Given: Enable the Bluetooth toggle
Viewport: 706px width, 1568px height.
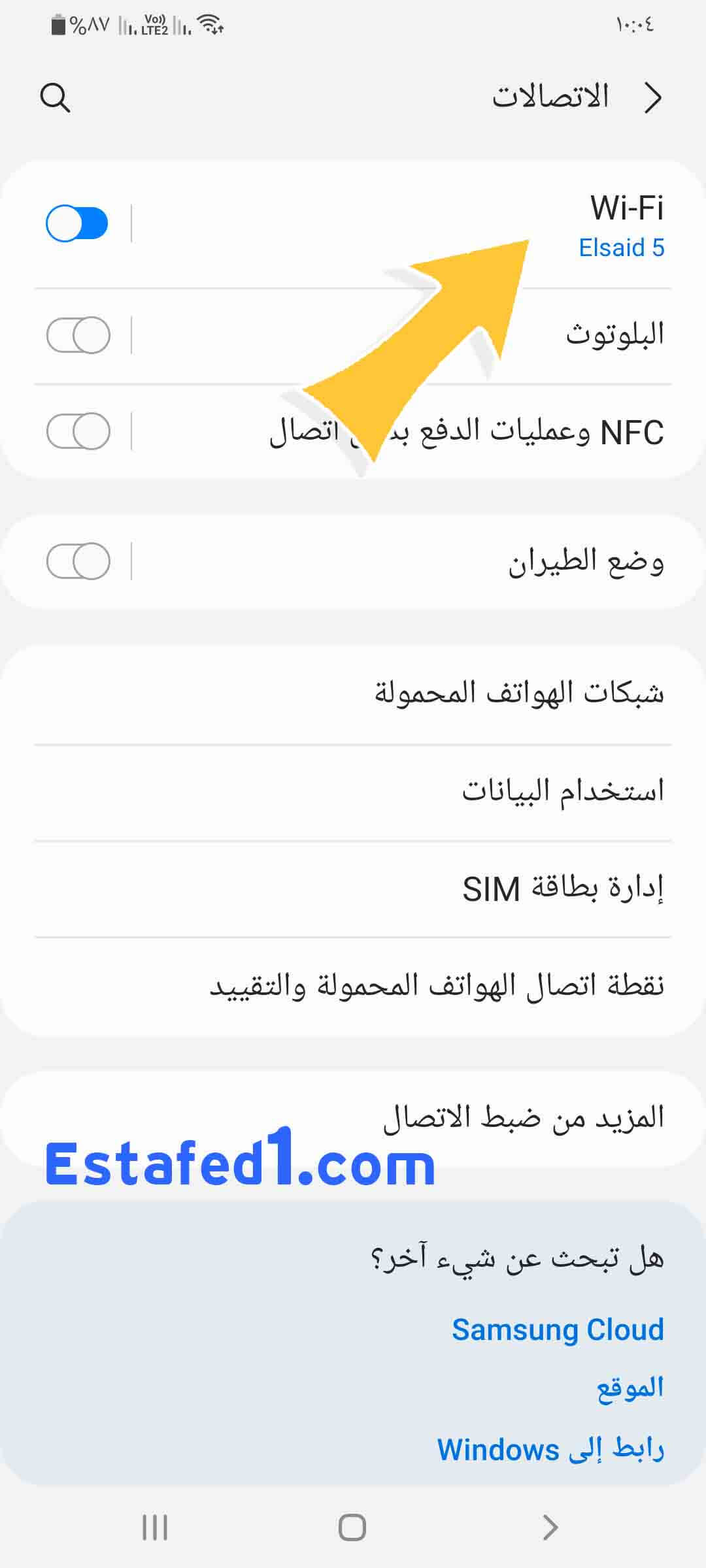Looking at the screenshot, I should point(78,335).
